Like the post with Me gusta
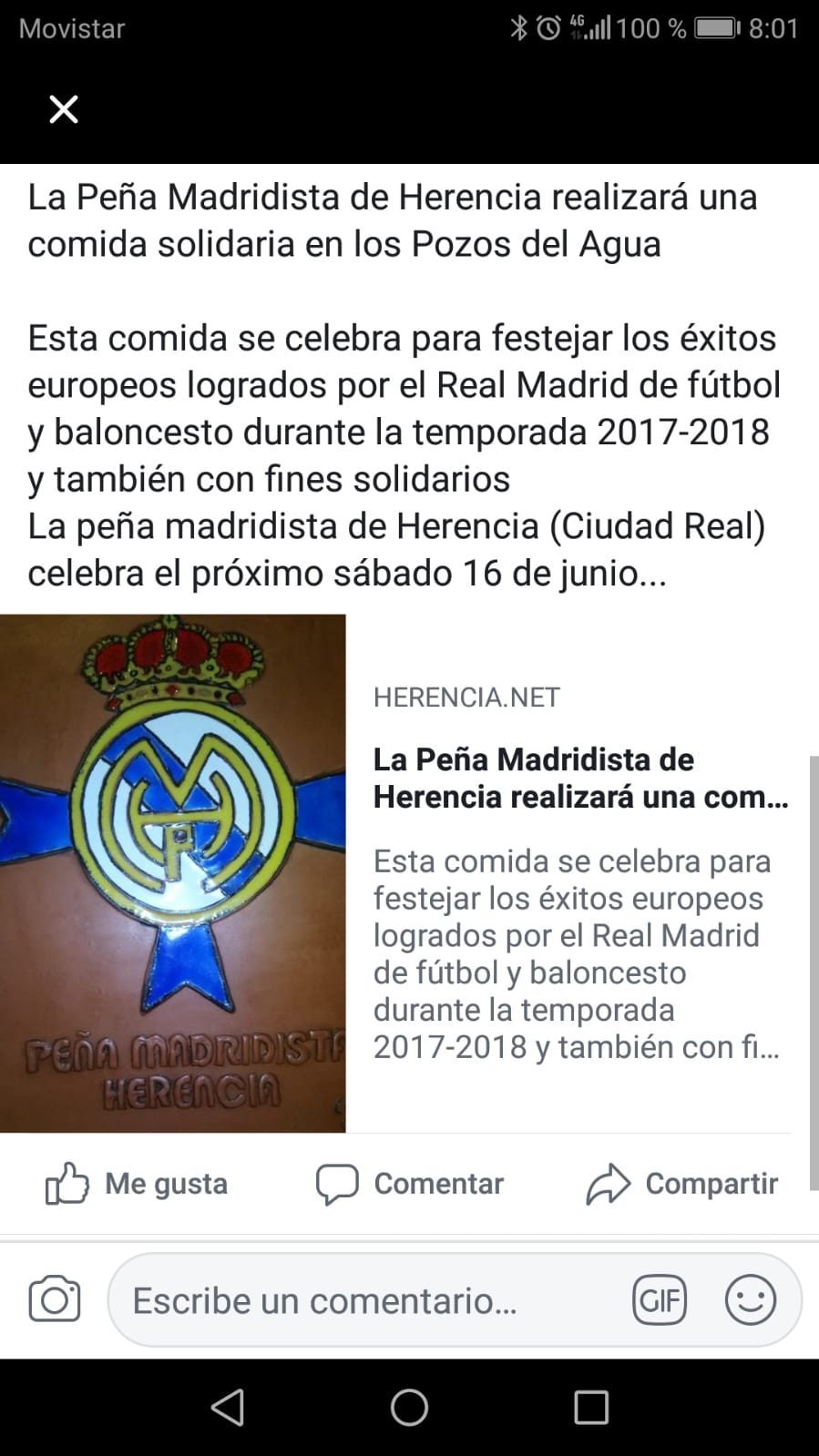The width and height of the screenshot is (819, 1456). point(137,1184)
